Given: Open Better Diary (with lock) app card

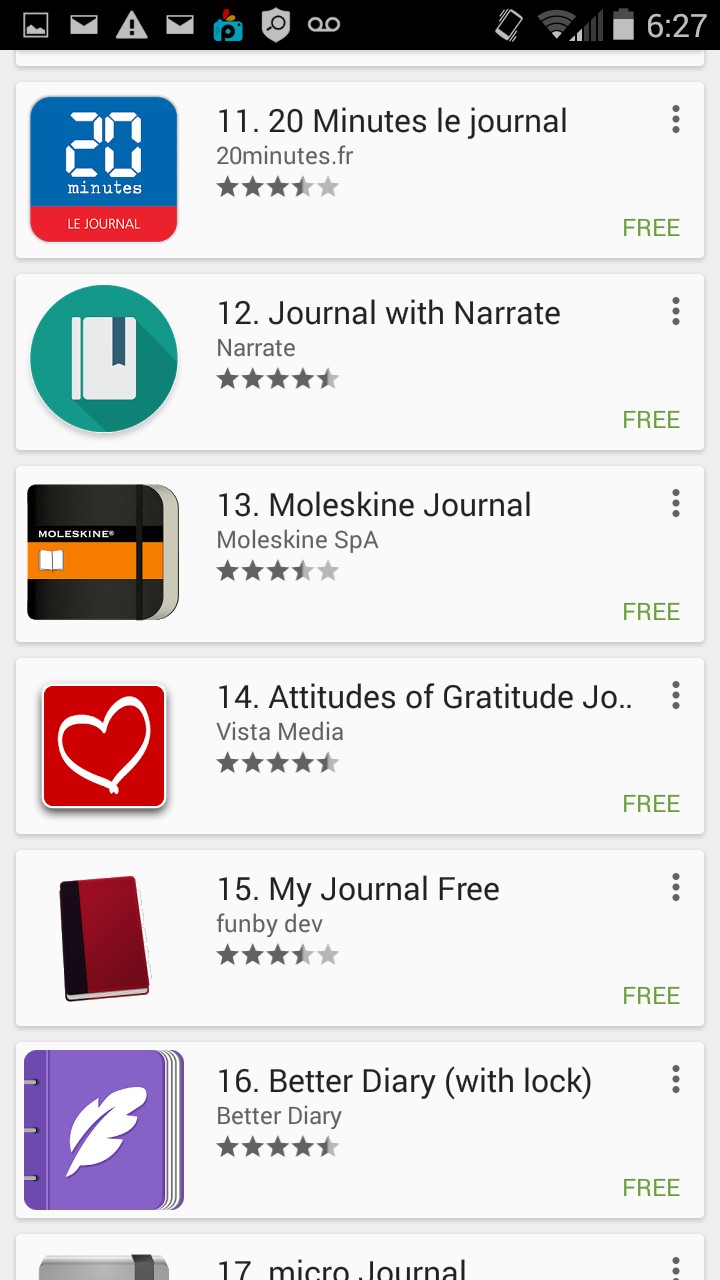Looking at the screenshot, I should (390, 1130).
